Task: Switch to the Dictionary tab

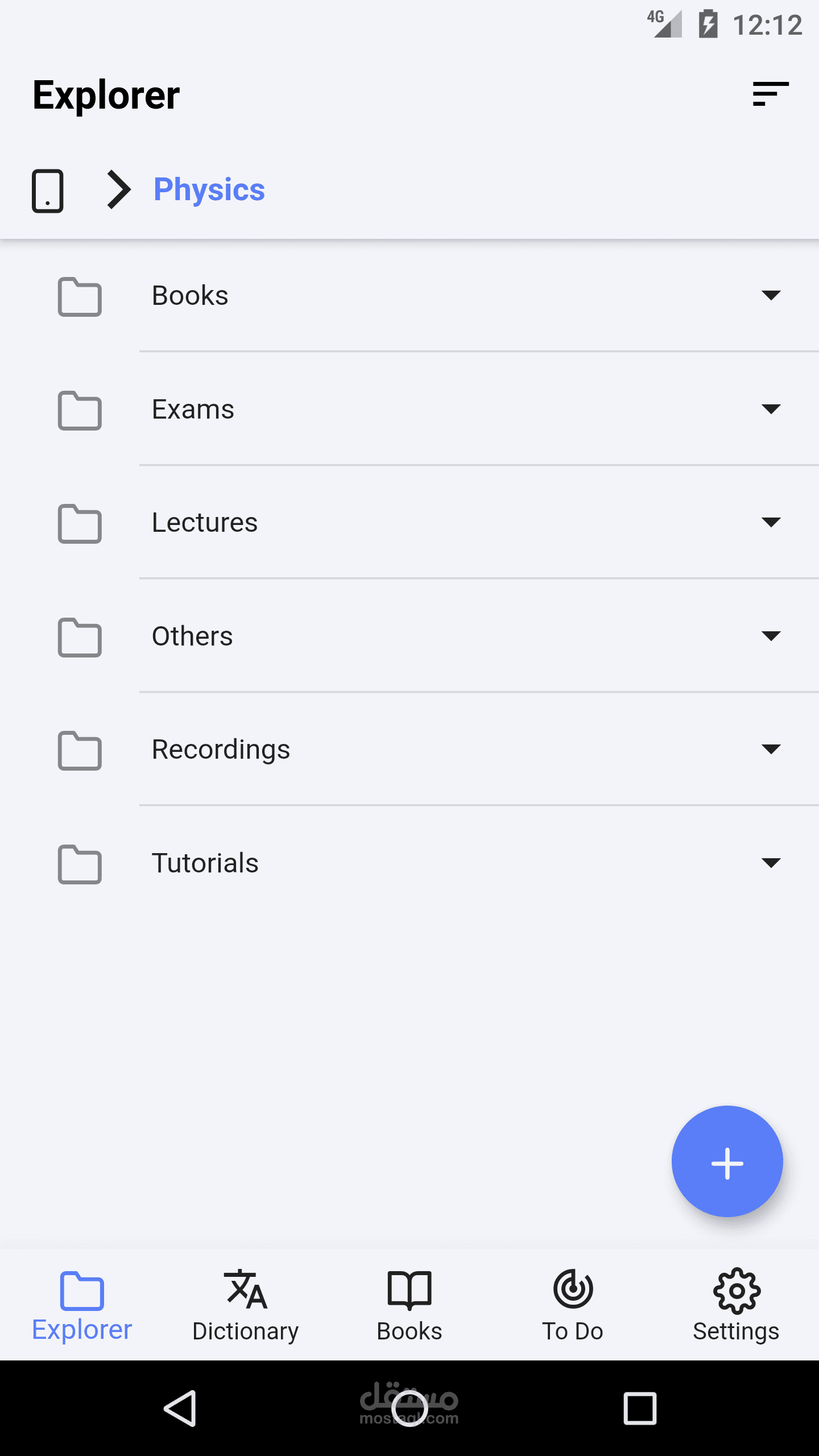Action: click(x=246, y=1305)
